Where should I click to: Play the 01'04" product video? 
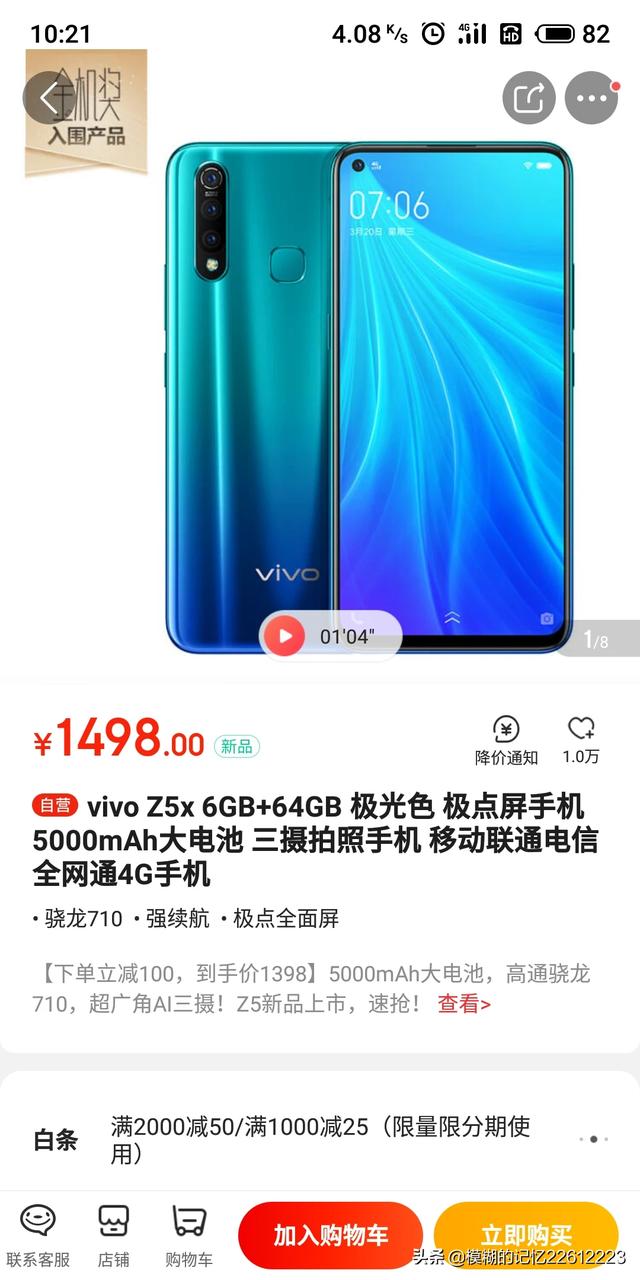click(331, 636)
